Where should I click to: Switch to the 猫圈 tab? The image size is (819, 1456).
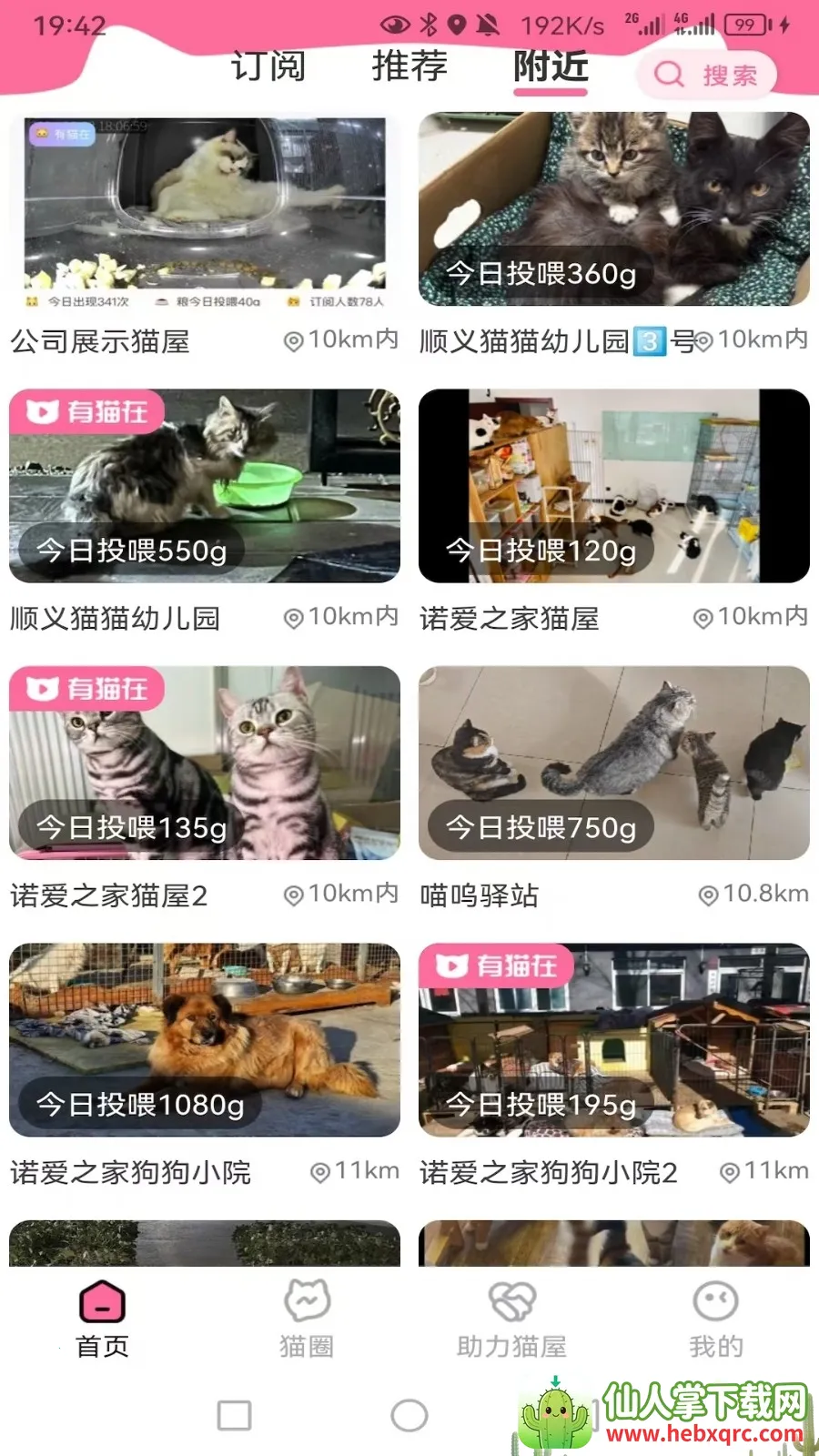307,1319
